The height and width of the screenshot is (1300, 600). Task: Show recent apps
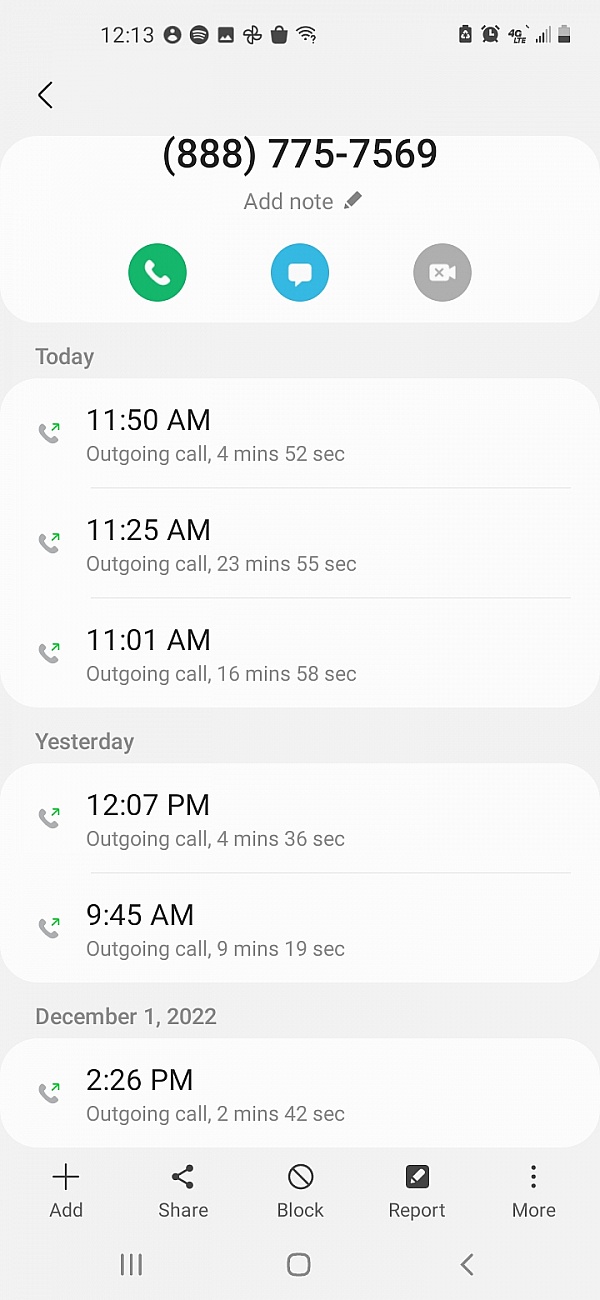[131, 1265]
